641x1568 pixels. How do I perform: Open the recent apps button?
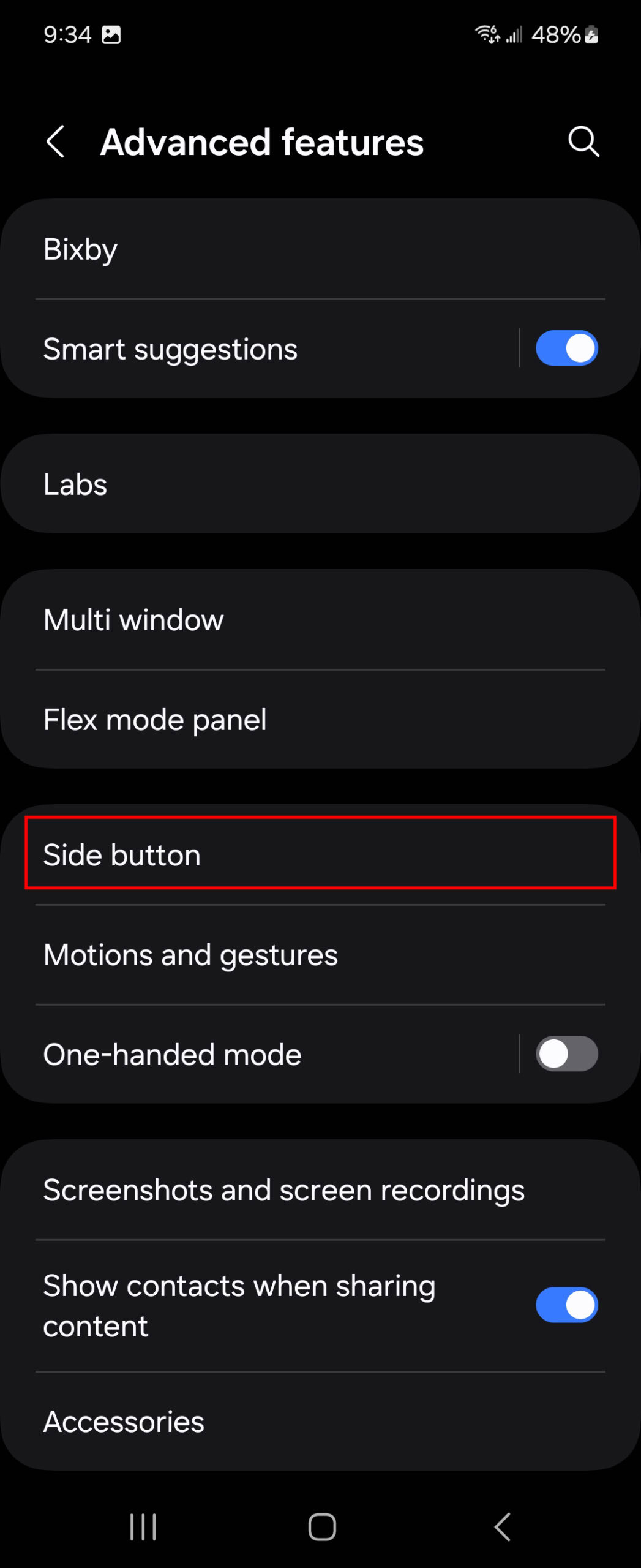143,1526
